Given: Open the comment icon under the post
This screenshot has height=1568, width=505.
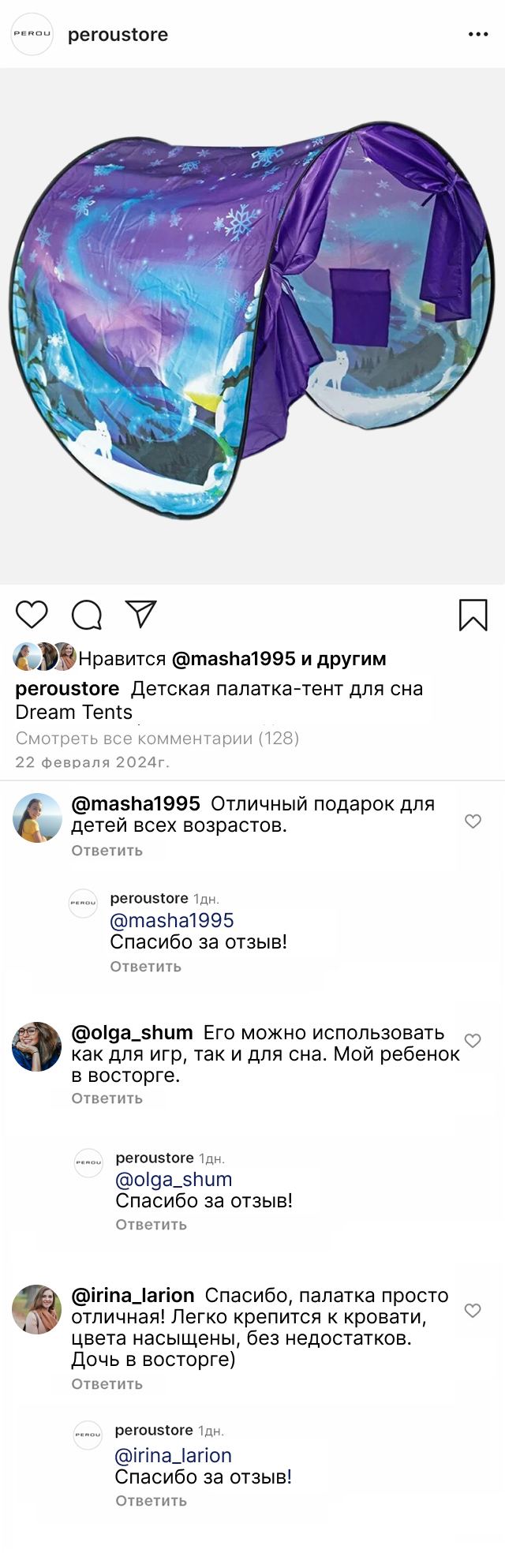Looking at the screenshot, I should [x=87, y=615].
